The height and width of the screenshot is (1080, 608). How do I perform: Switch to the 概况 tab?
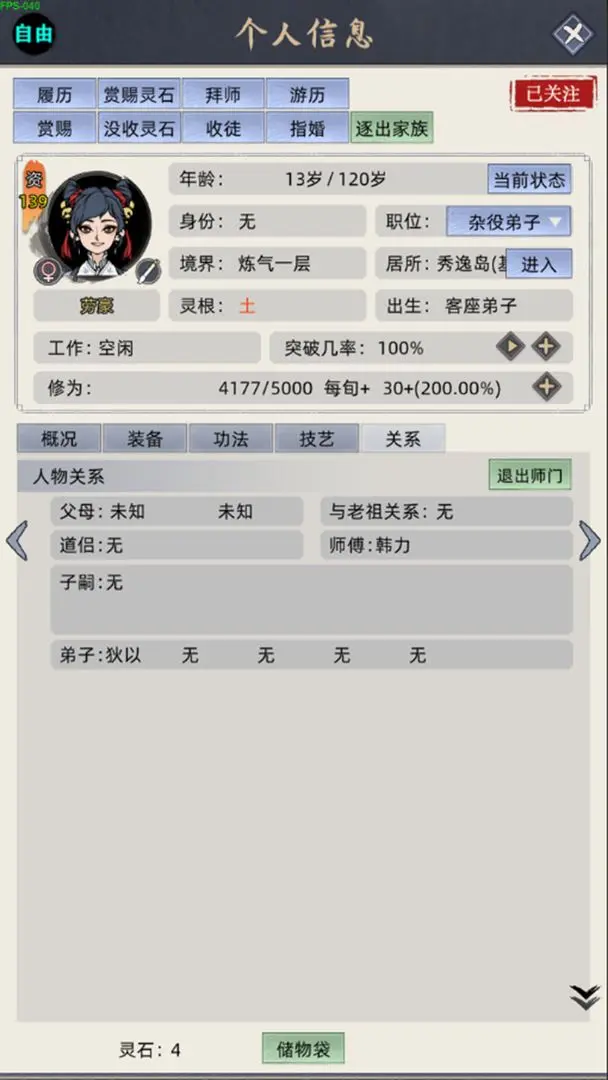(x=59, y=438)
